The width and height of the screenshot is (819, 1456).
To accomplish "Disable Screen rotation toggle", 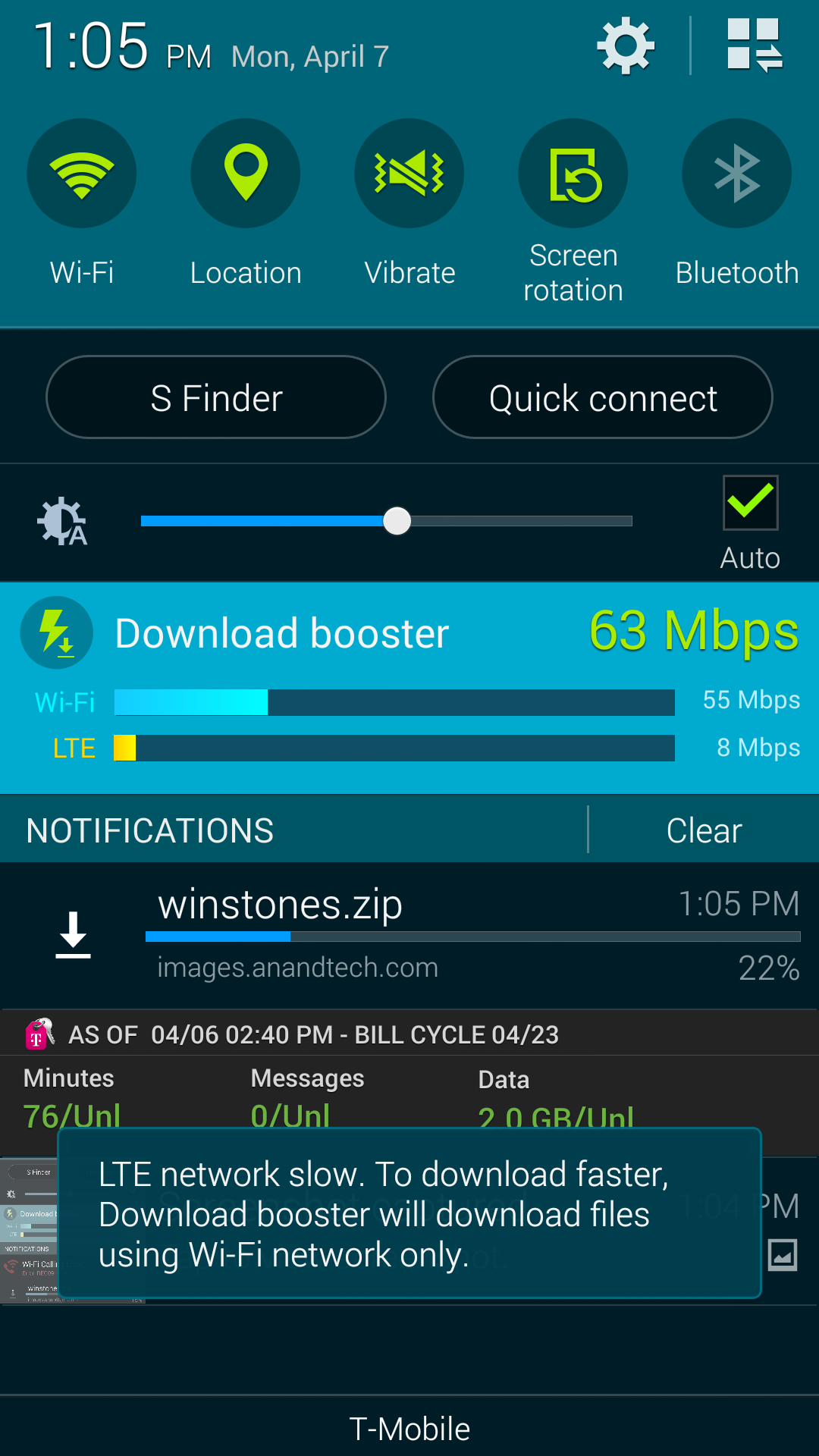I will pyautogui.click(x=573, y=174).
